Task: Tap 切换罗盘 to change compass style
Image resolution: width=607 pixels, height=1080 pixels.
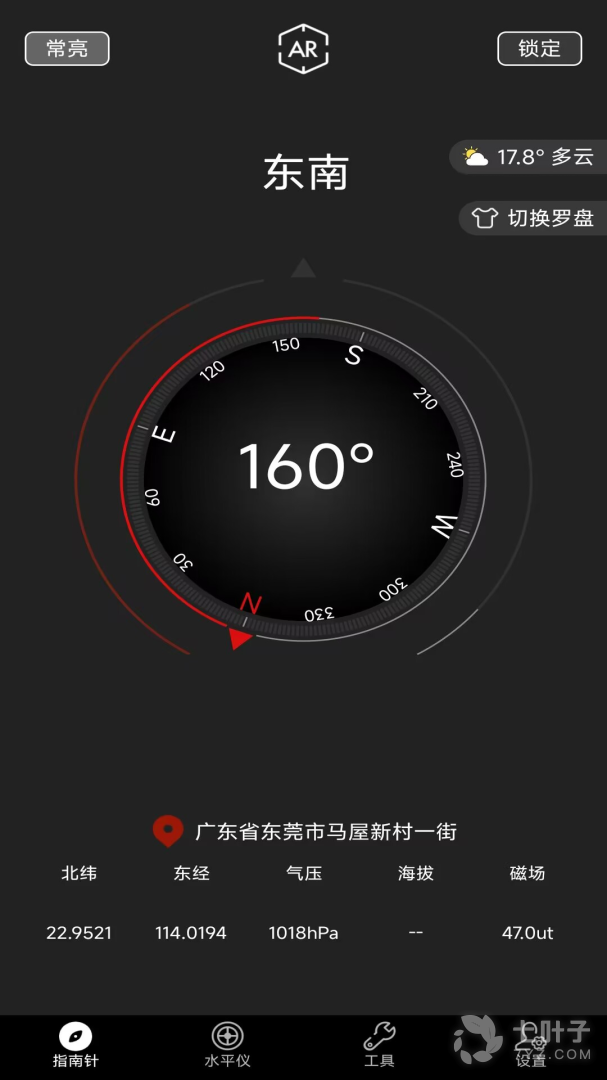Action: (x=534, y=218)
